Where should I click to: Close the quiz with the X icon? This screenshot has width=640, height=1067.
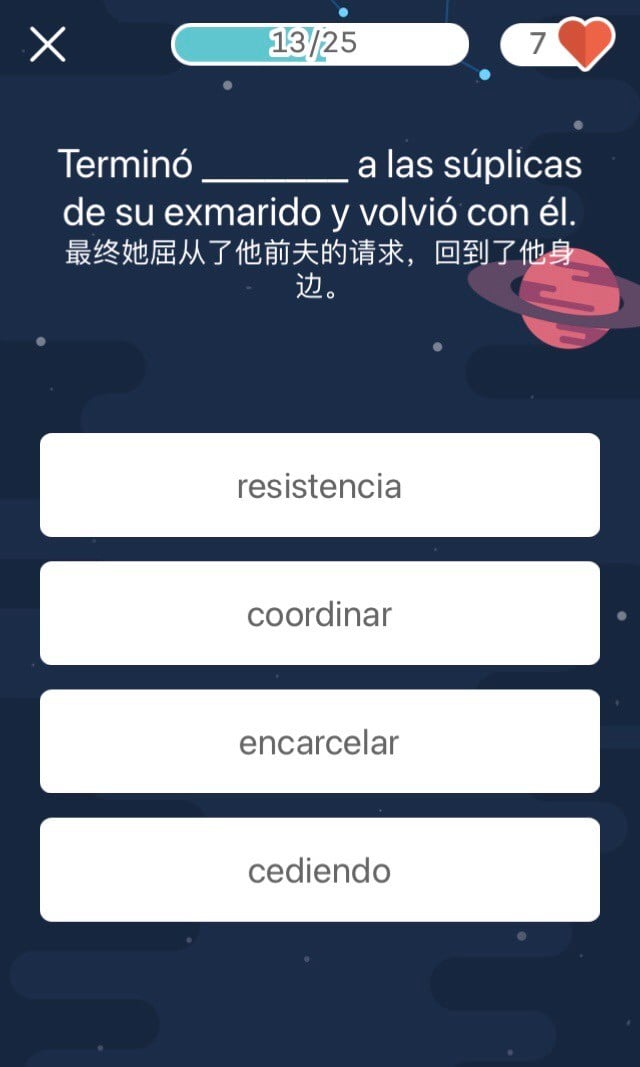pyautogui.click(x=47, y=45)
